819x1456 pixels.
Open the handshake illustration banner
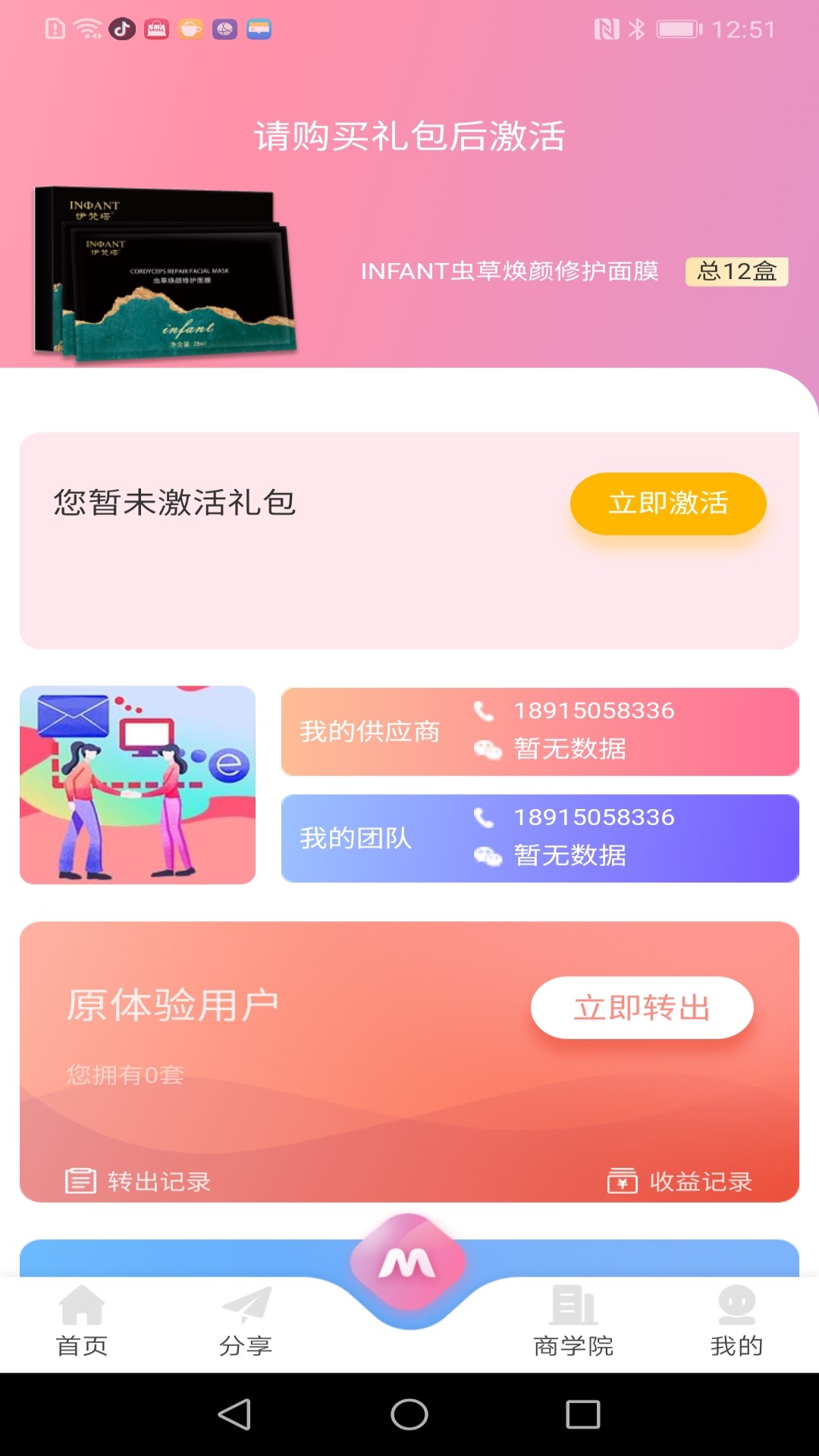(137, 785)
